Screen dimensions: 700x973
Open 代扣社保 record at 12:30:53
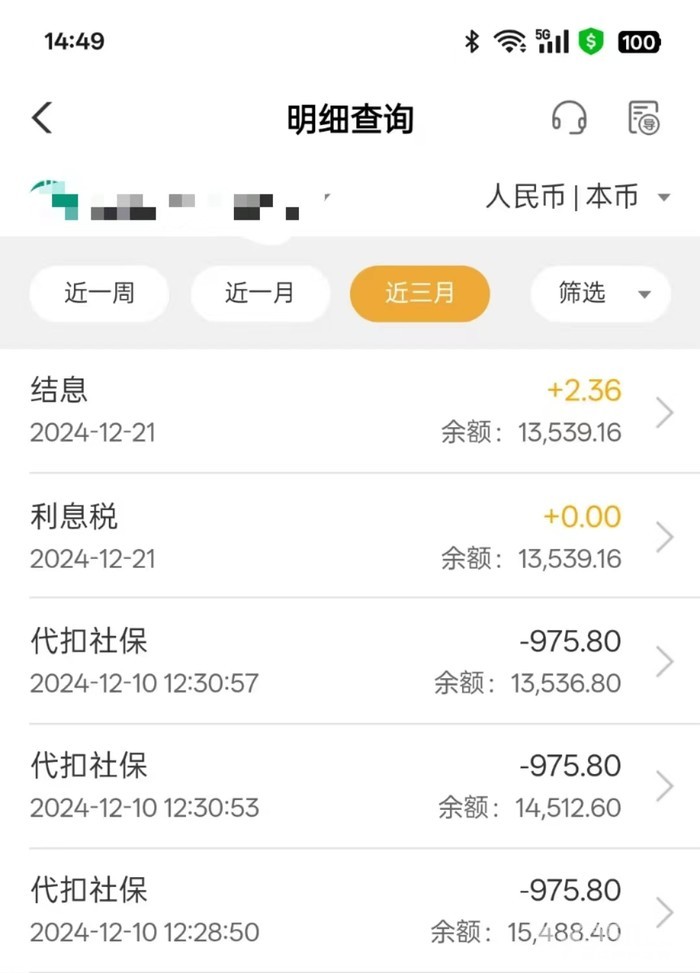[x=350, y=786]
